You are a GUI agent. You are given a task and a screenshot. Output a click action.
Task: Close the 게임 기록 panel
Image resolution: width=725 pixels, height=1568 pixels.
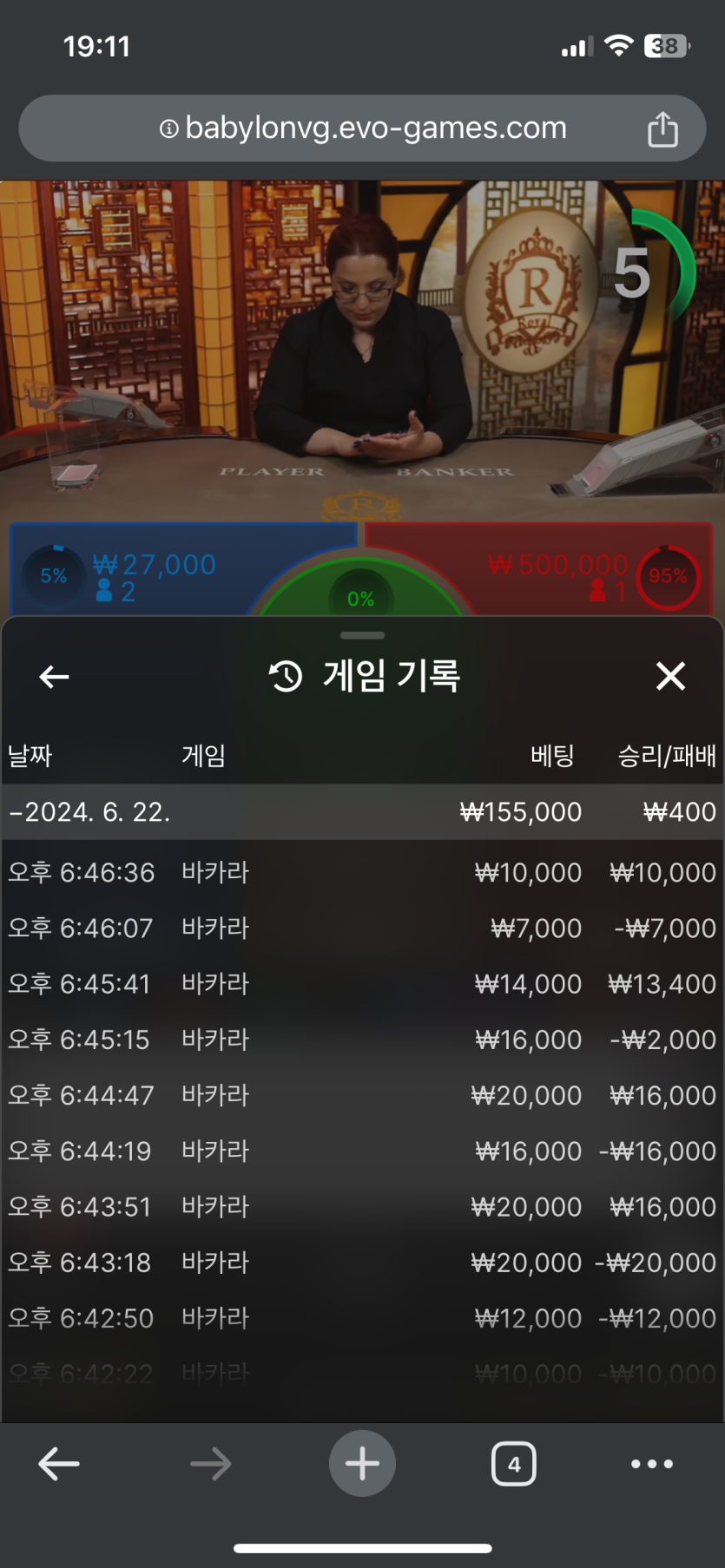click(x=670, y=676)
